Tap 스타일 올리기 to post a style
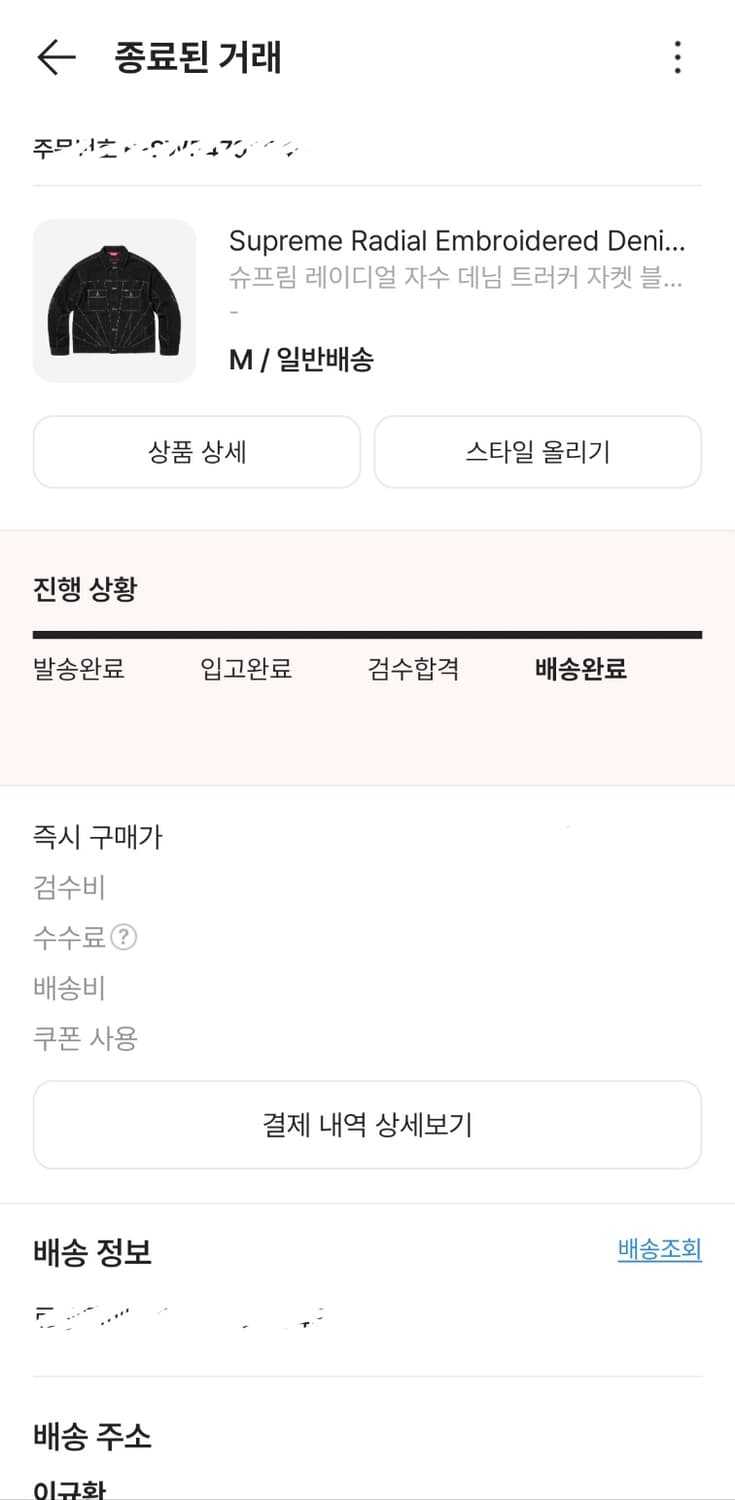Image resolution: width=735 pixels, height=1500 pixels. click(x=538, y=452)
